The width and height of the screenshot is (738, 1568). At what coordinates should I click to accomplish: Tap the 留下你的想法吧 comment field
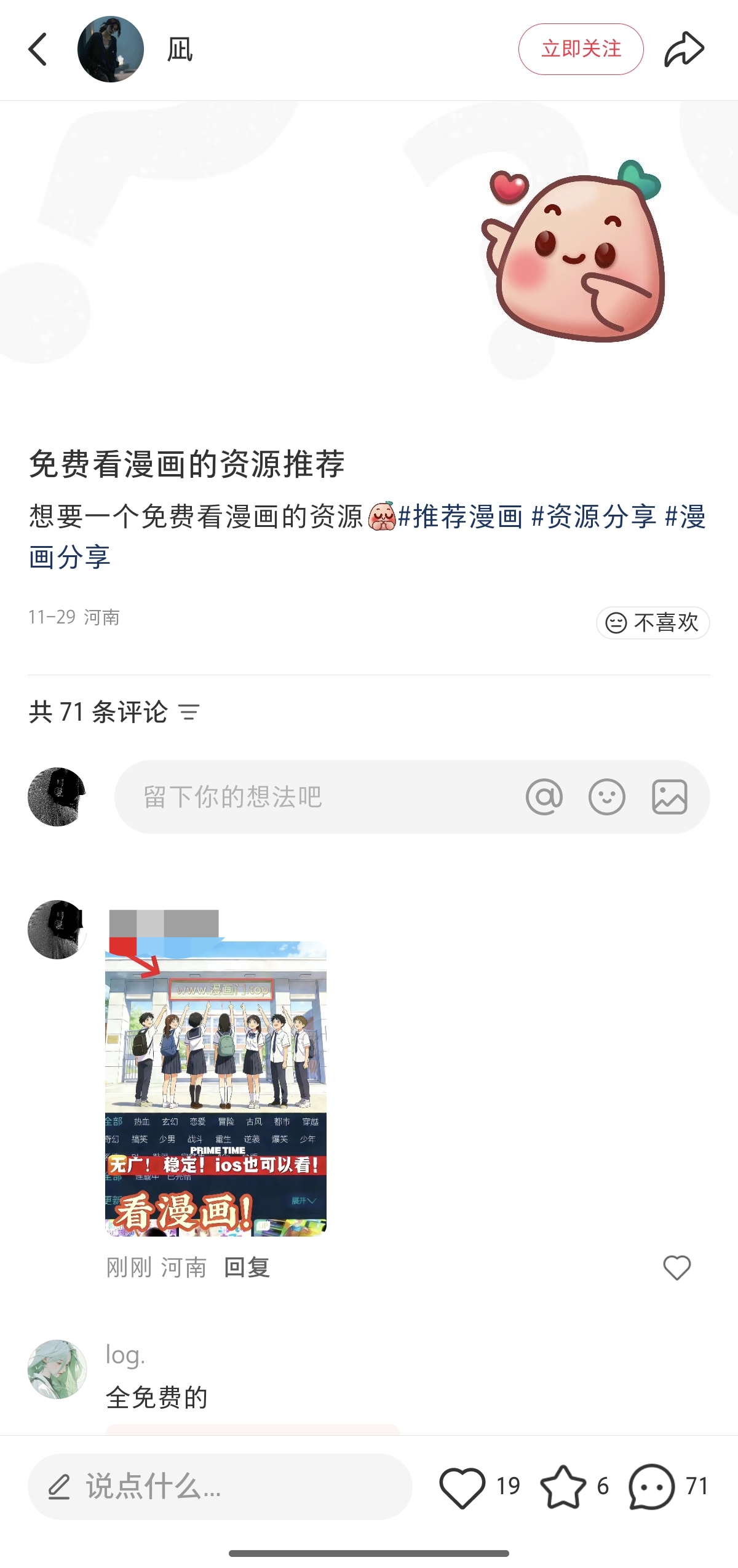point(320,797)
